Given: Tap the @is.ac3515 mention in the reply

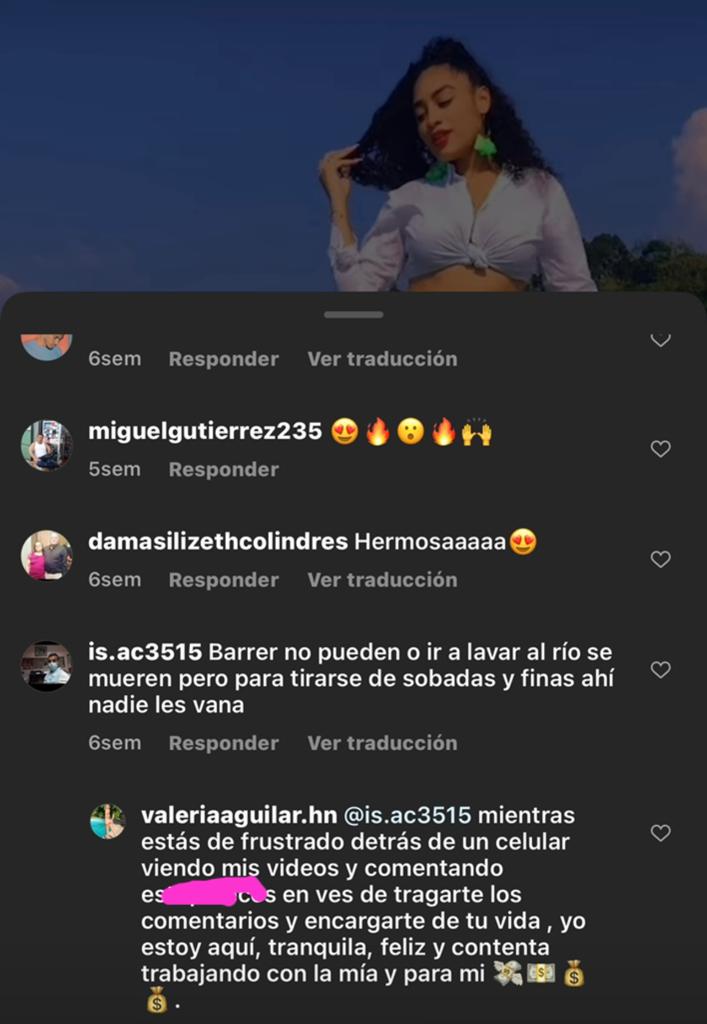Looking at the screenshot, I should tap(407, 816).
